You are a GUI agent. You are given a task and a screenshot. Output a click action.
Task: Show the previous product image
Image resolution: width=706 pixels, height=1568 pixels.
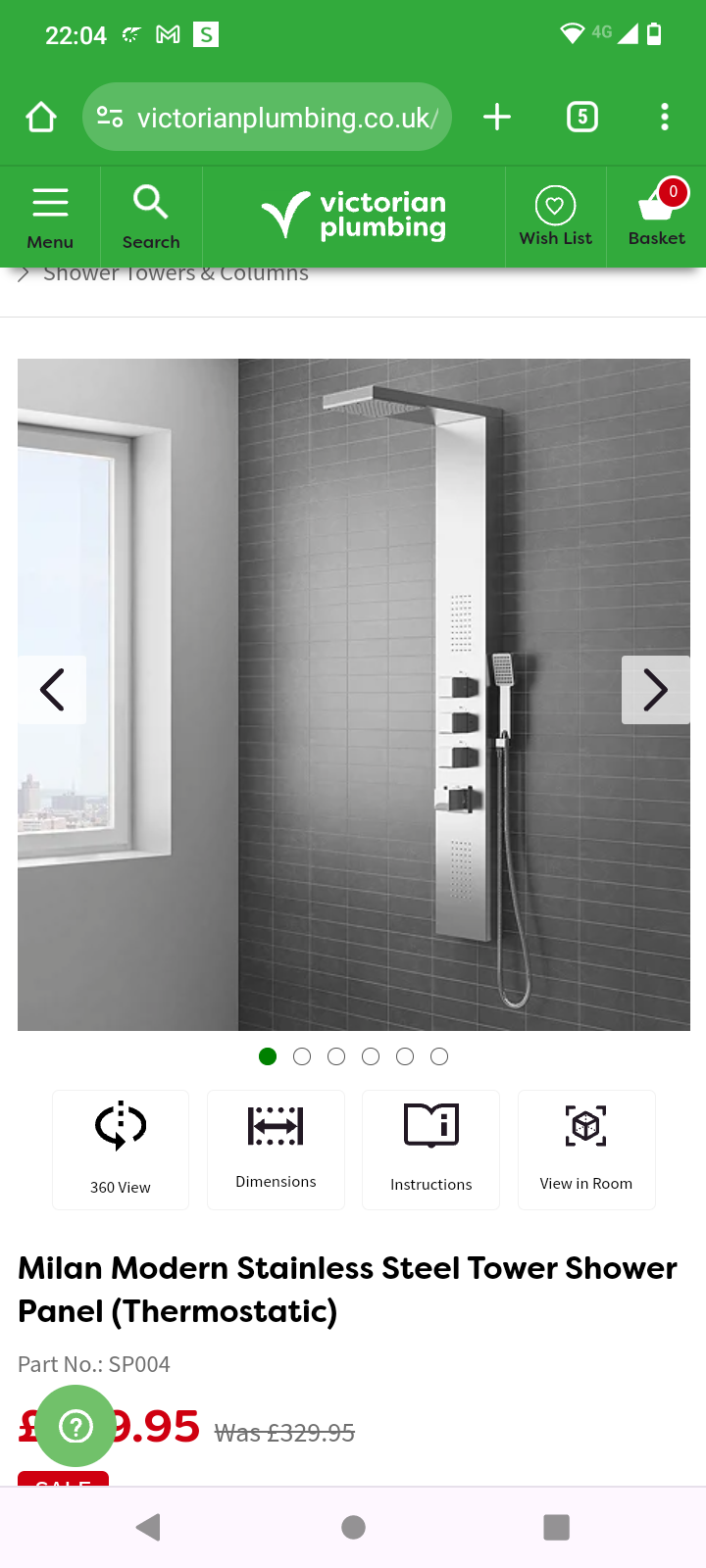click(52, 690)
